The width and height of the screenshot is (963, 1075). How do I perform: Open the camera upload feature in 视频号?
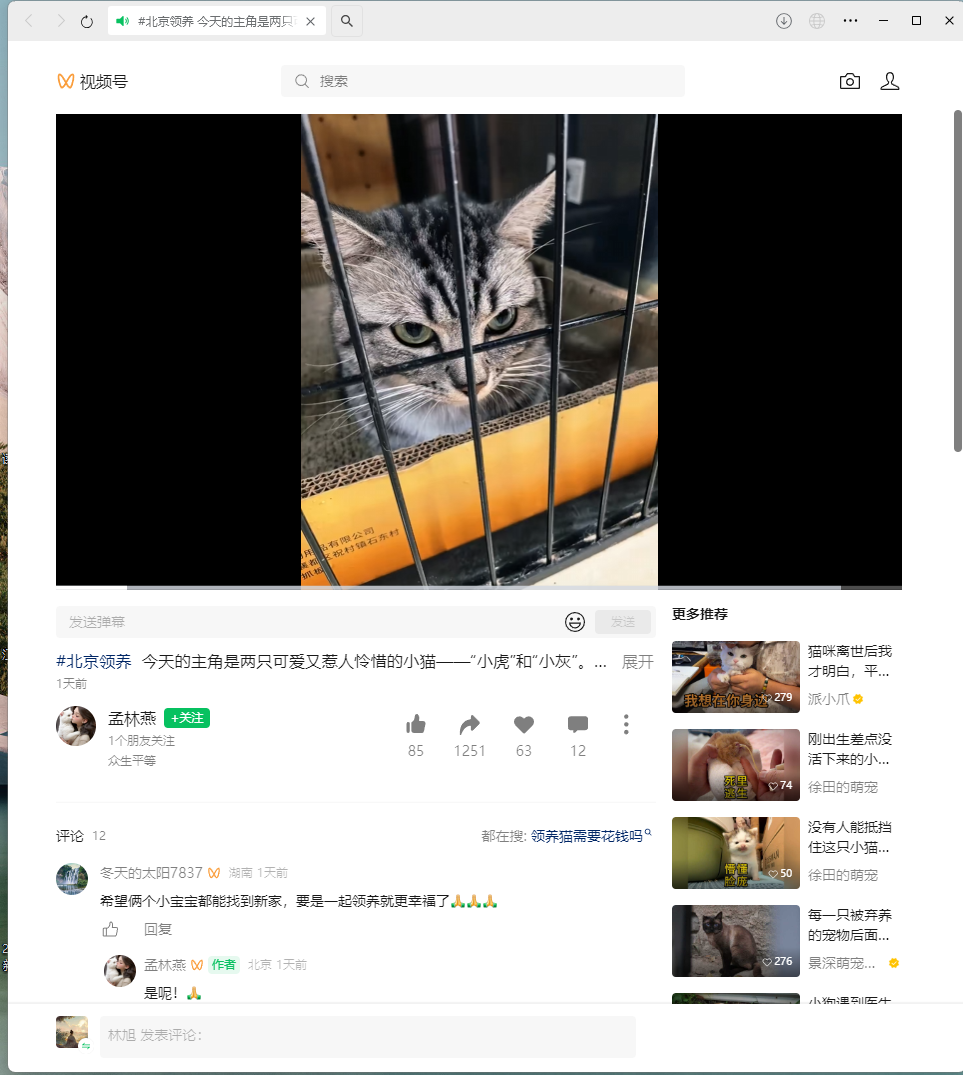849,81
